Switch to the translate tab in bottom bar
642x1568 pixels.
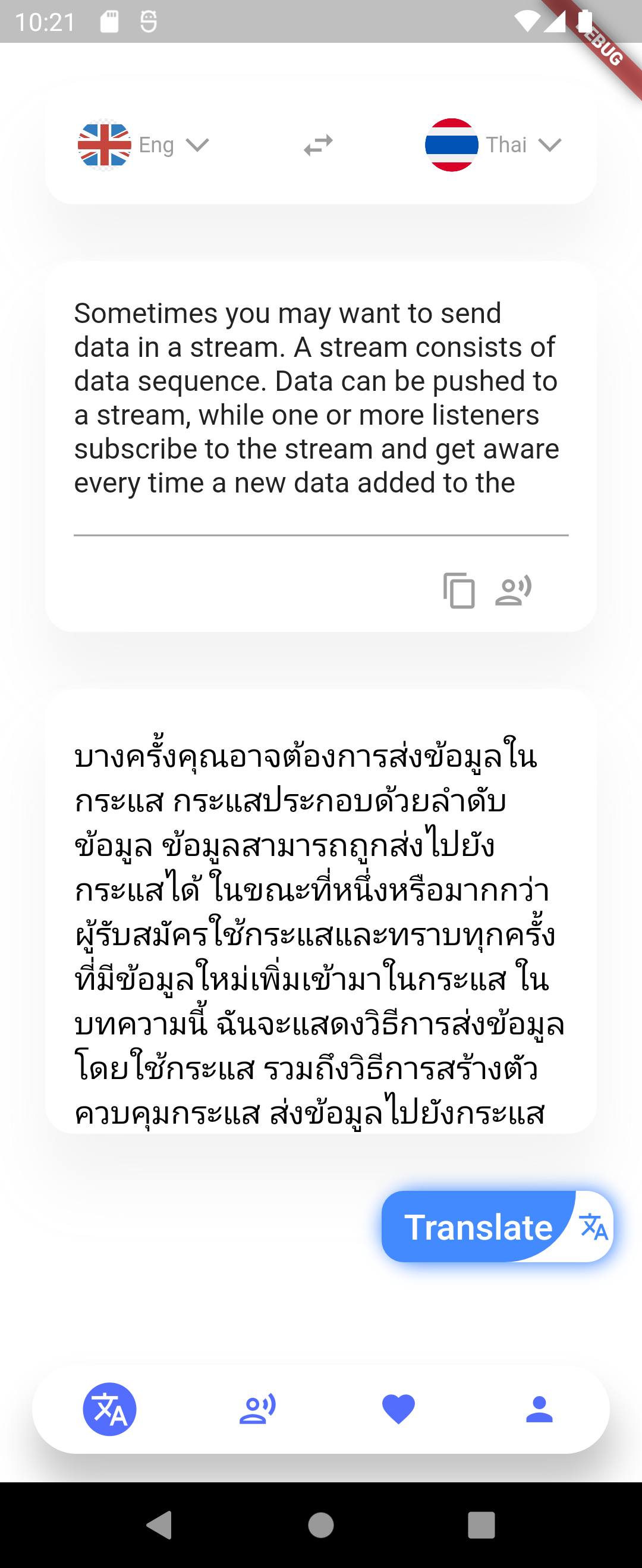[x=109, y=1409]
